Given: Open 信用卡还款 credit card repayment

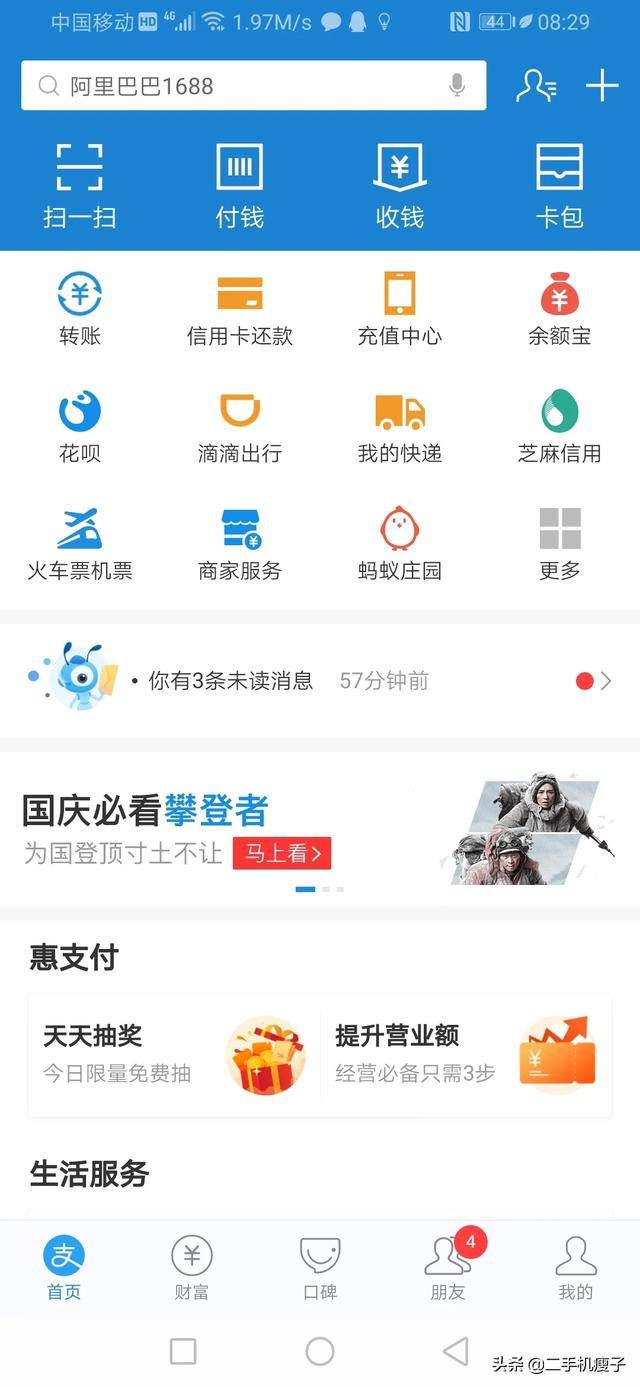Looking at the screenshot, I should (x=240, y=309).
